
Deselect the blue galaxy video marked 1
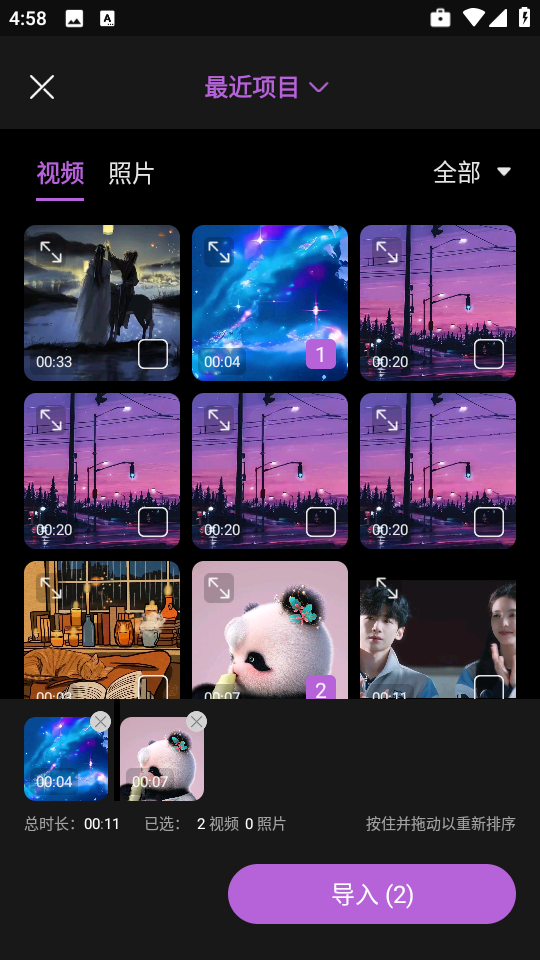(x=321, y=354)
